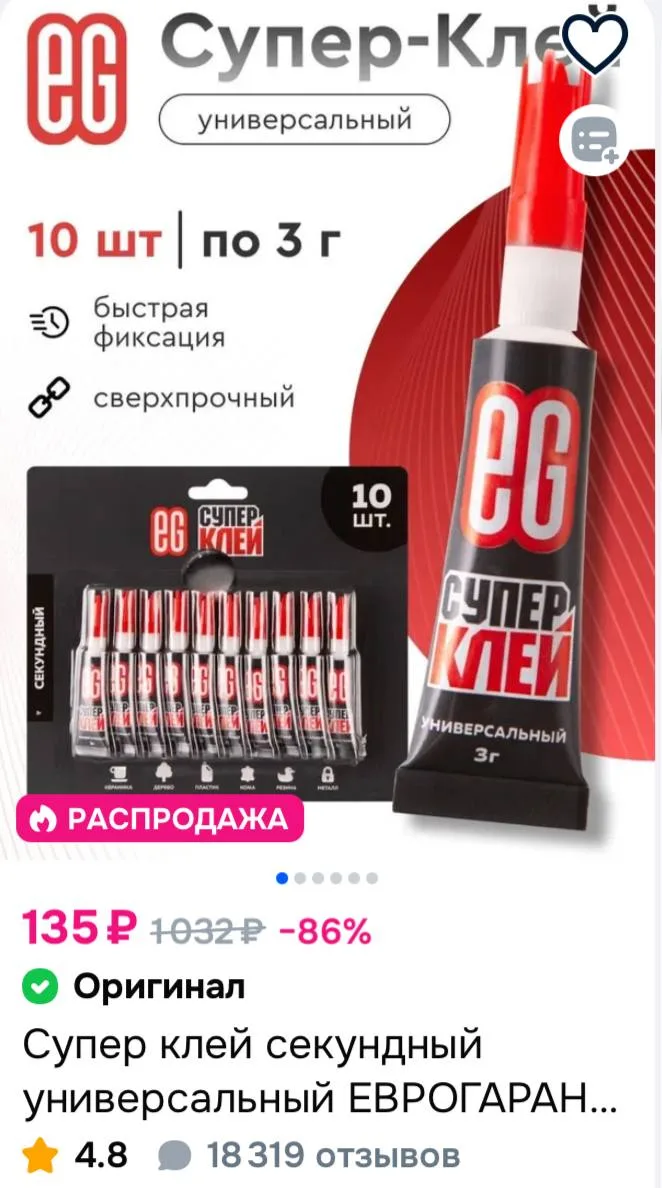The height and width of the screenshot is (1188, 662).
Task: Add super glue to favorites with the heart
Action: [595, 42]
